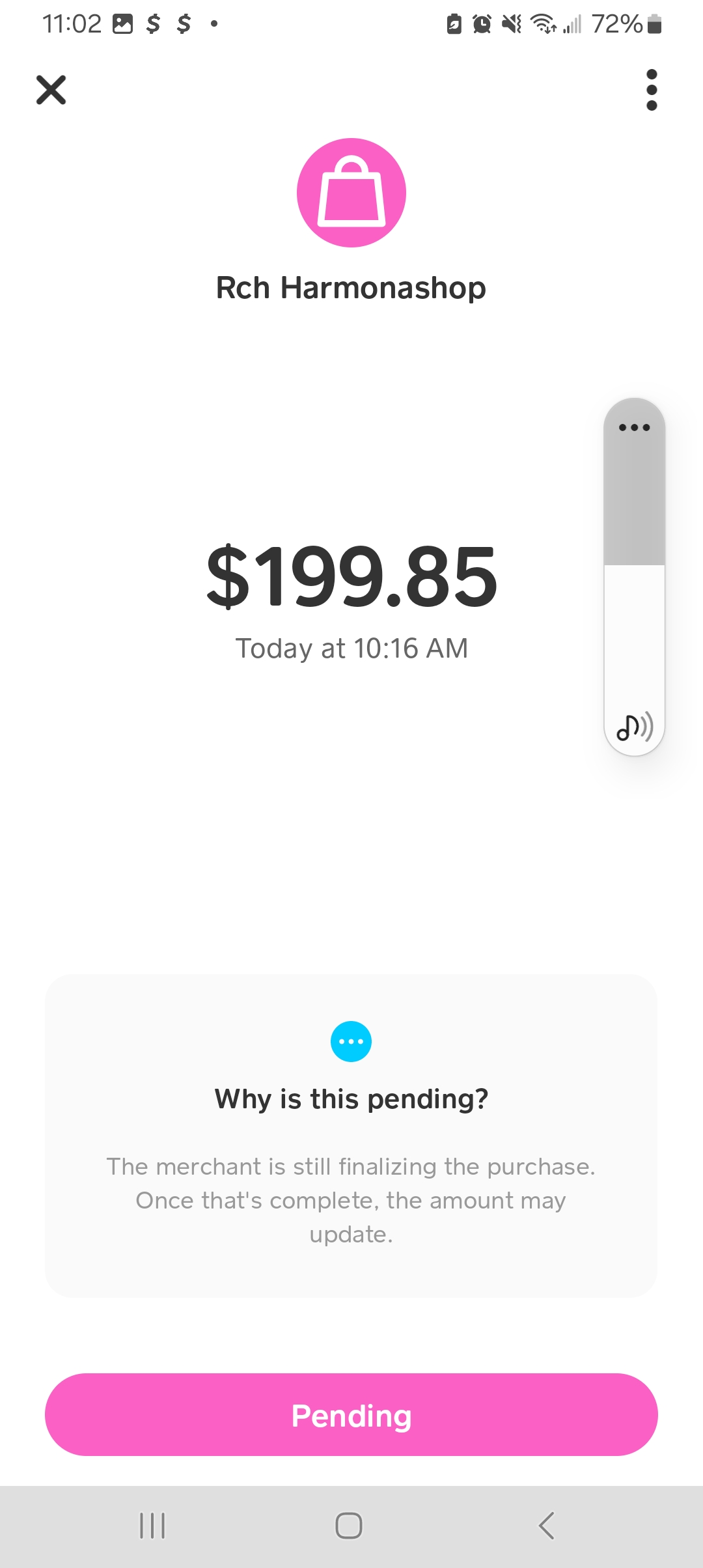Open the three-dot overflow menu
This screenshot has width=703, height=1568.
point(652,90)
